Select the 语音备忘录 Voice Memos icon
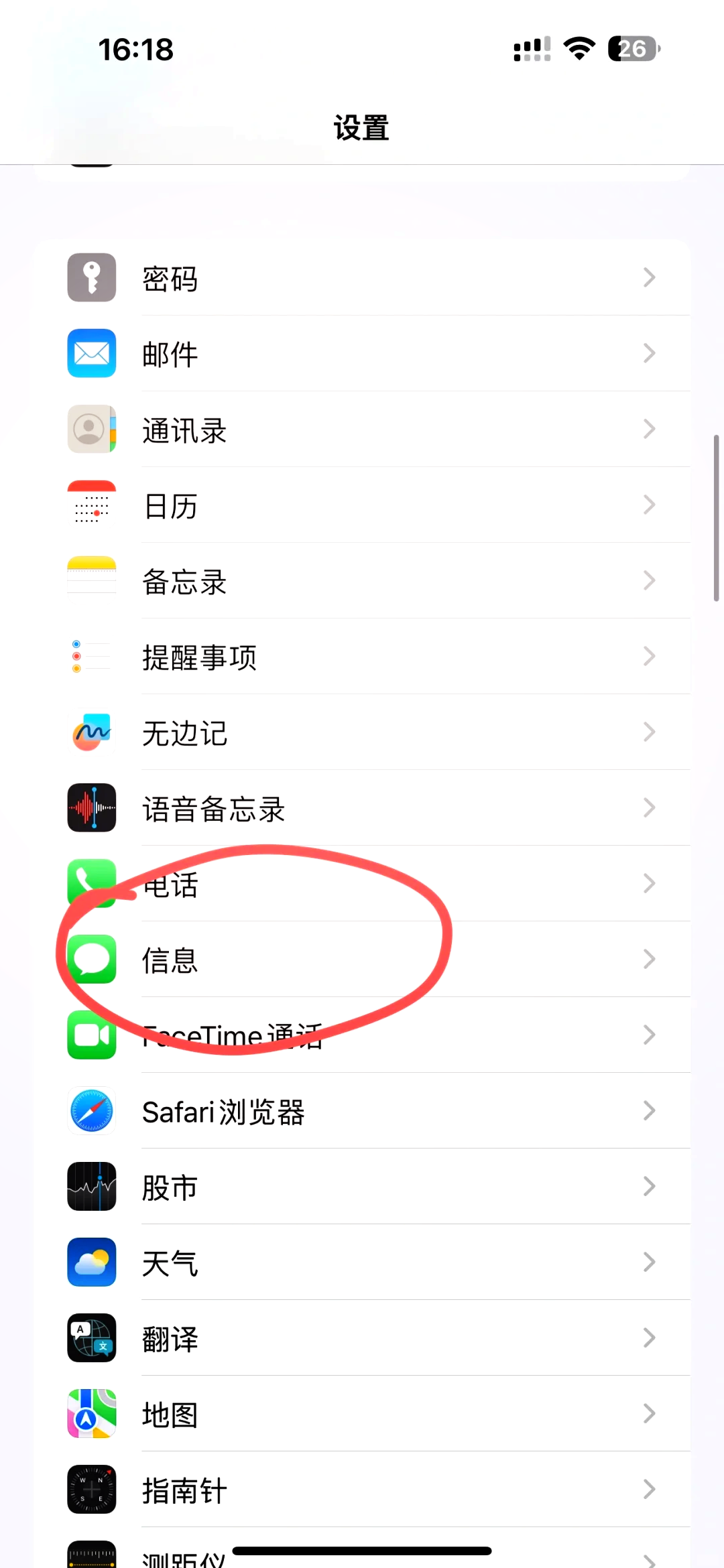 (92, 808)
